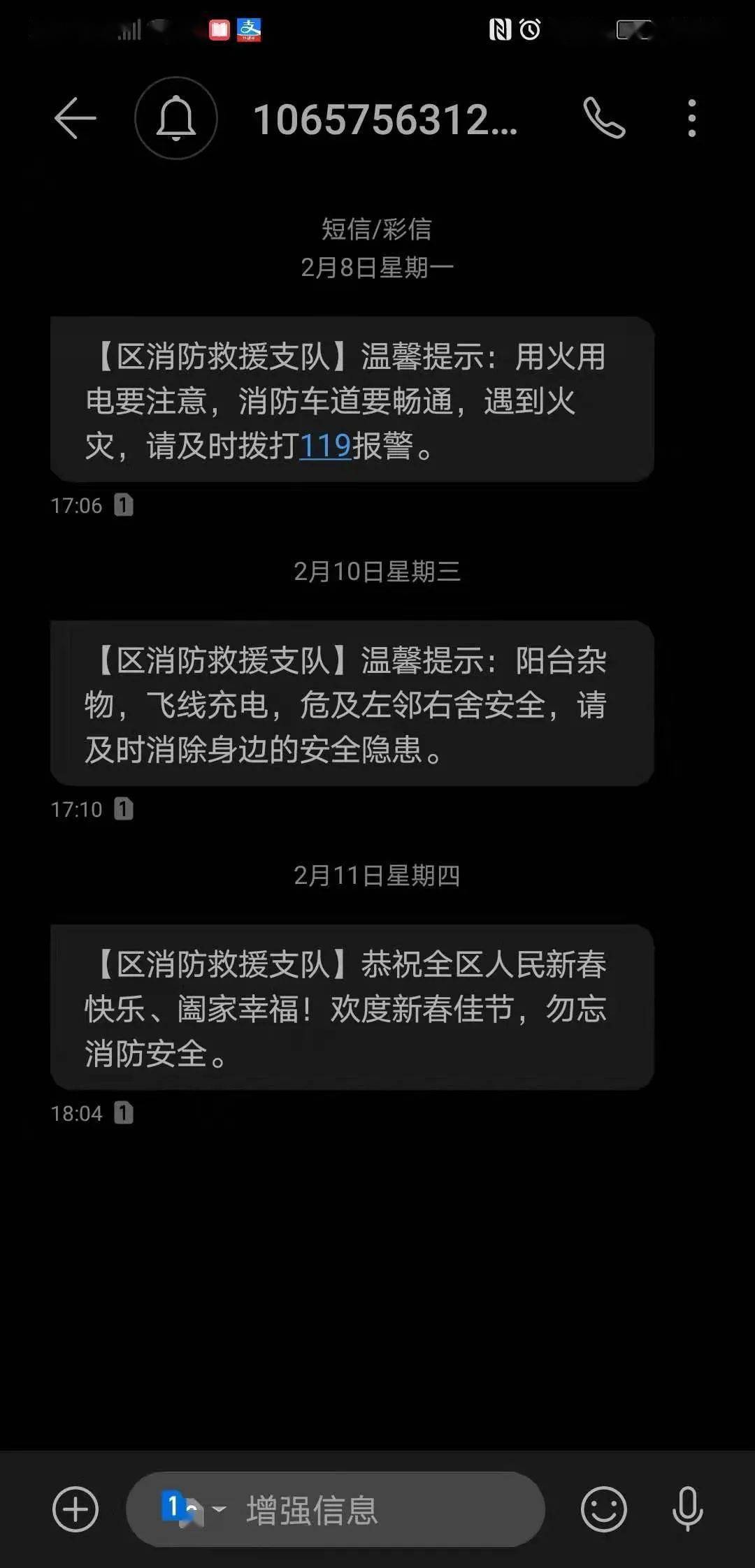Select the 短信/彩信 conversation label
The image size is (755, 1568).
377,227
